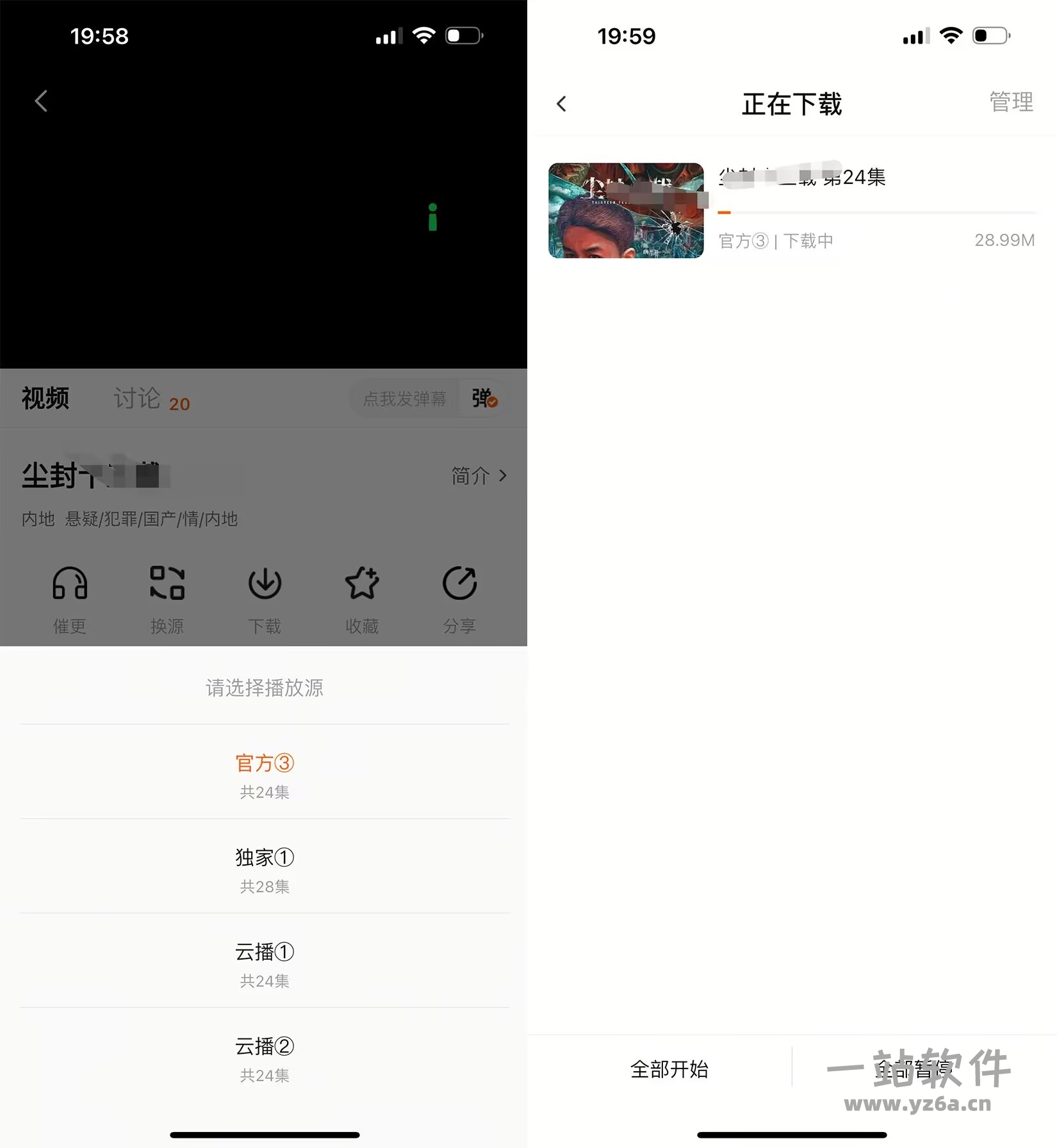Open the downloading 第24集 item
Screen dimensions: 1057x1148
click(792, 210)
